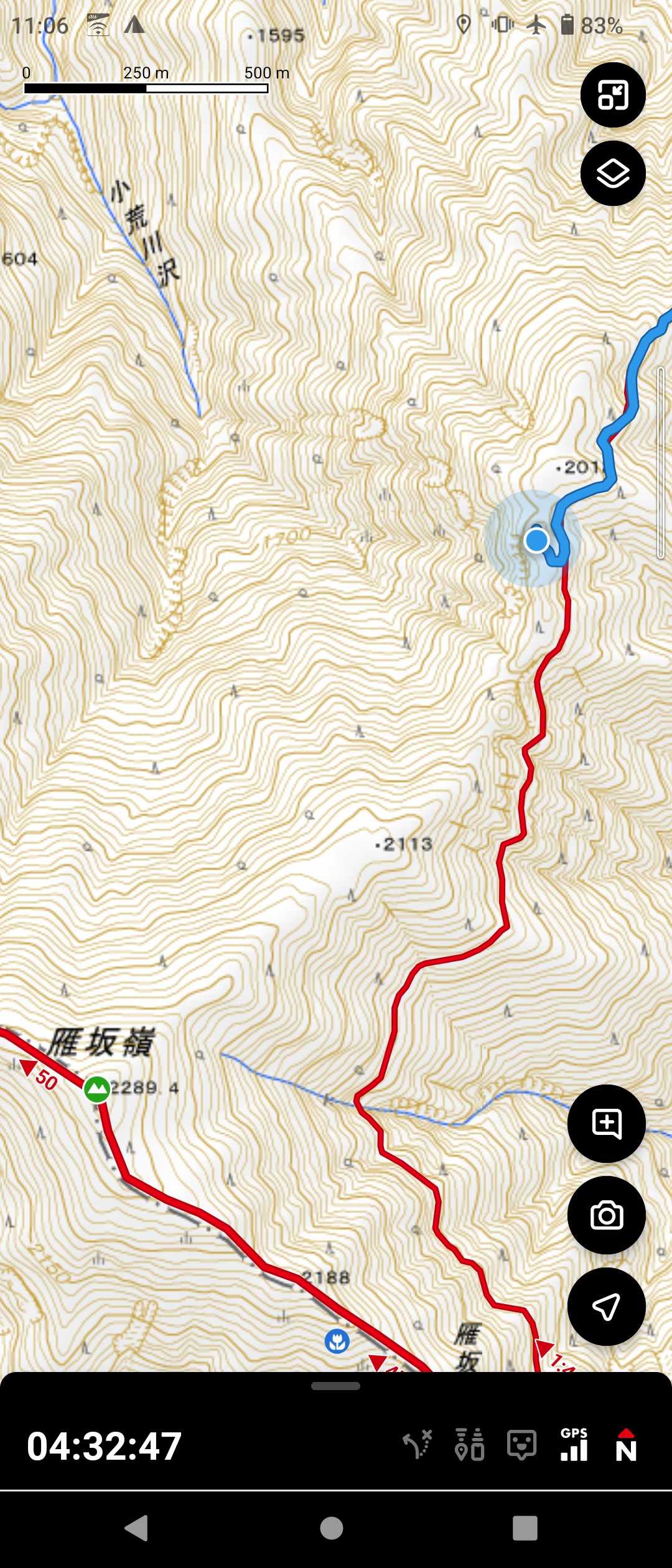The height and width of the screenshot is (1568, 672).
Task: Center the map on current location
Action: coord(607,1307)
